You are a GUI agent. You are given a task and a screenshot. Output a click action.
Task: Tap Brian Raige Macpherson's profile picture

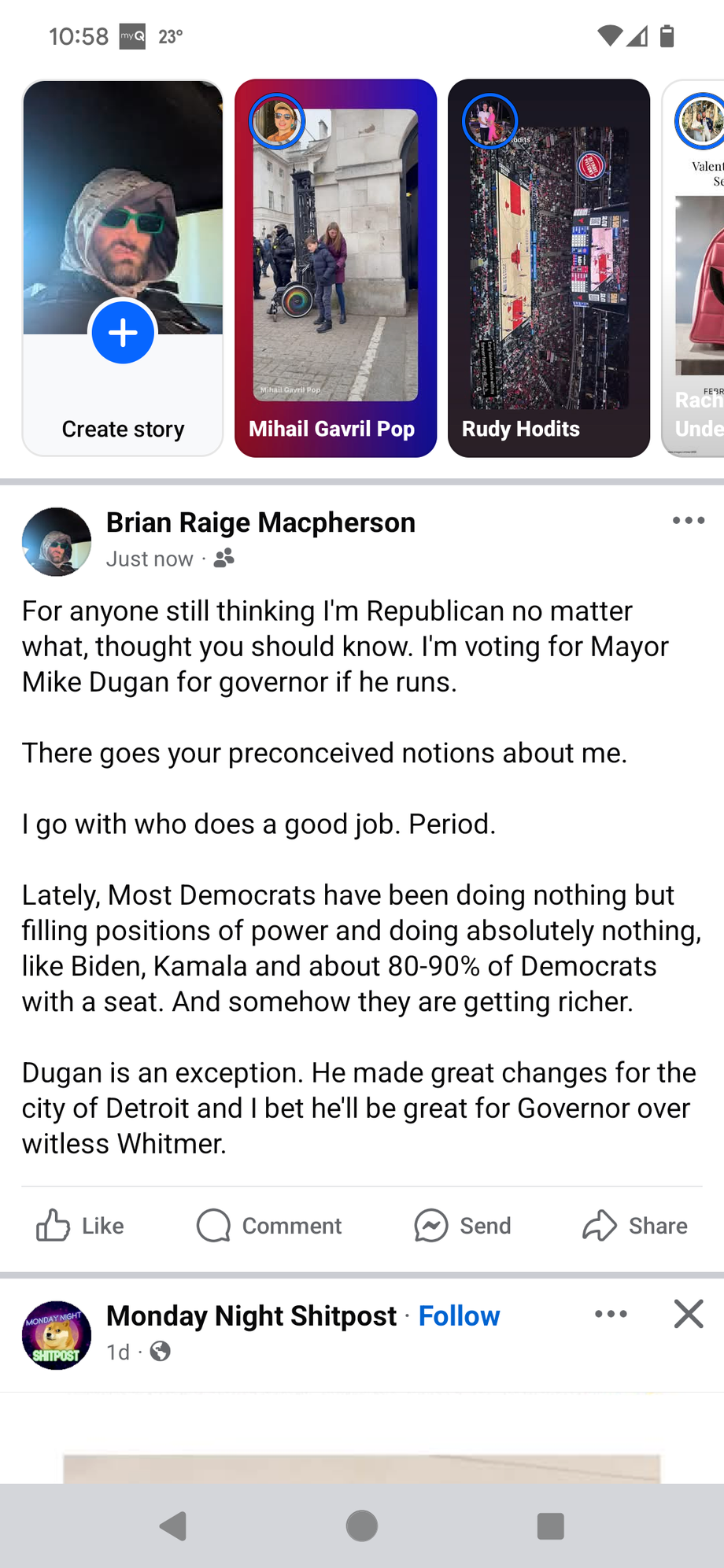[57, 541]
